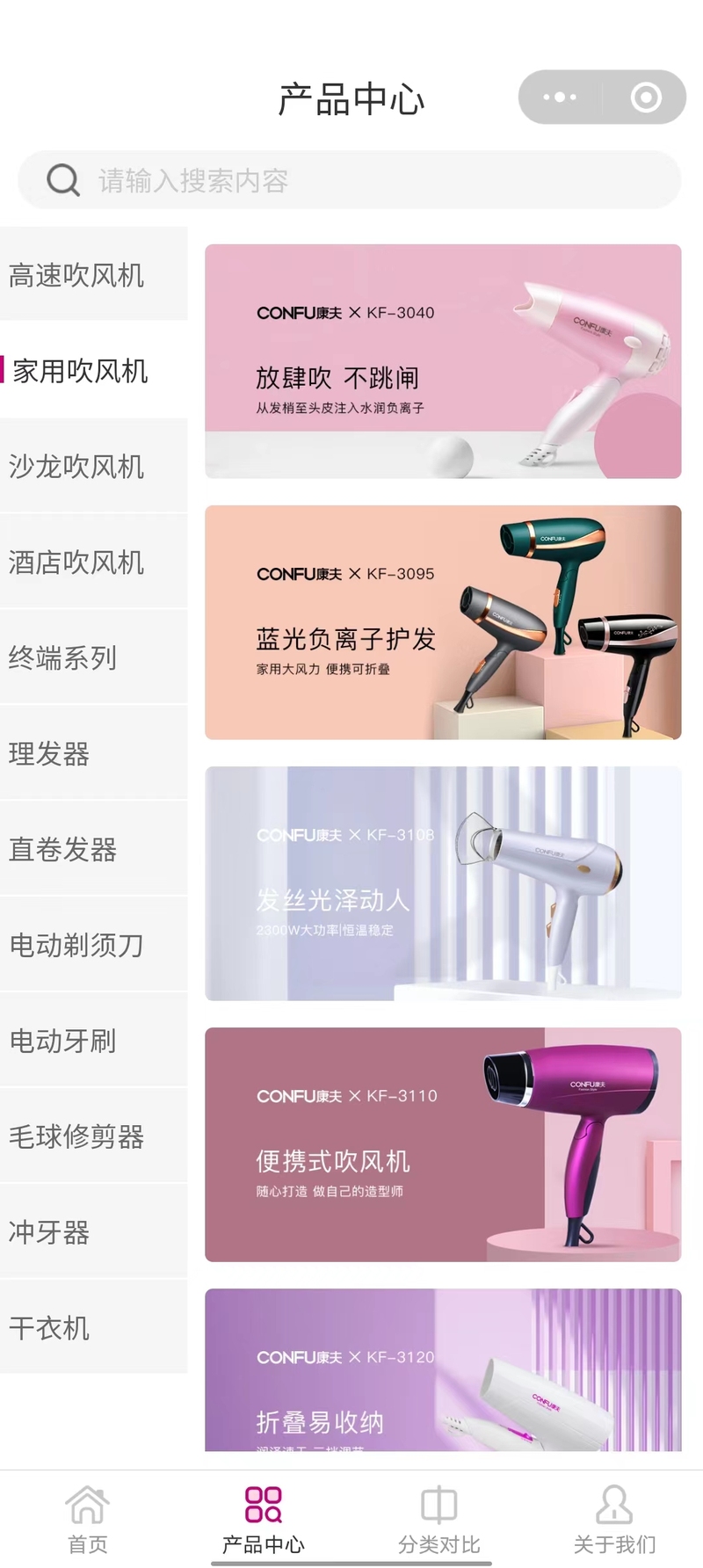Close the mini program via circle icon
The height and width of the screenshot is (1568, 703).
(646, 97)
